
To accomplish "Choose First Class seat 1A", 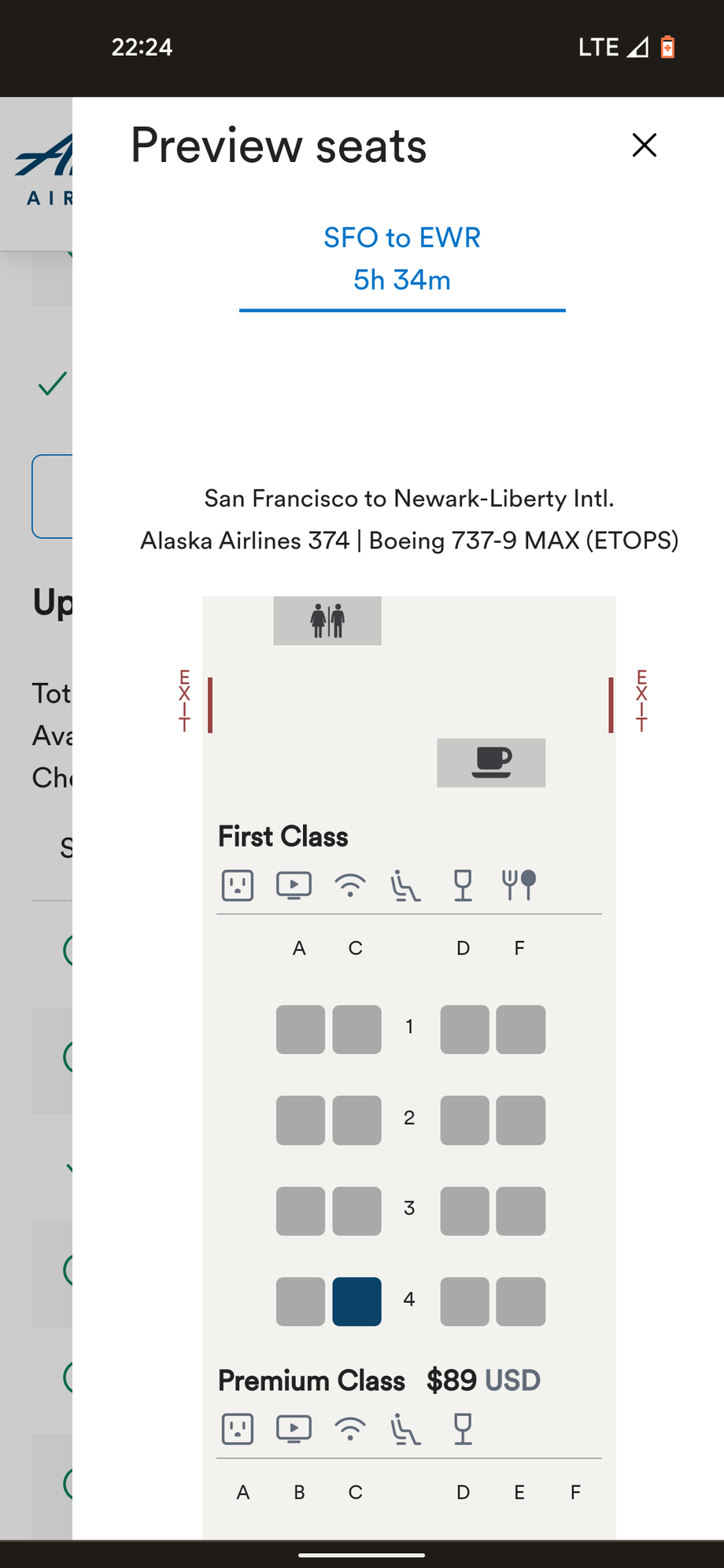I will tap(301, 1029).
